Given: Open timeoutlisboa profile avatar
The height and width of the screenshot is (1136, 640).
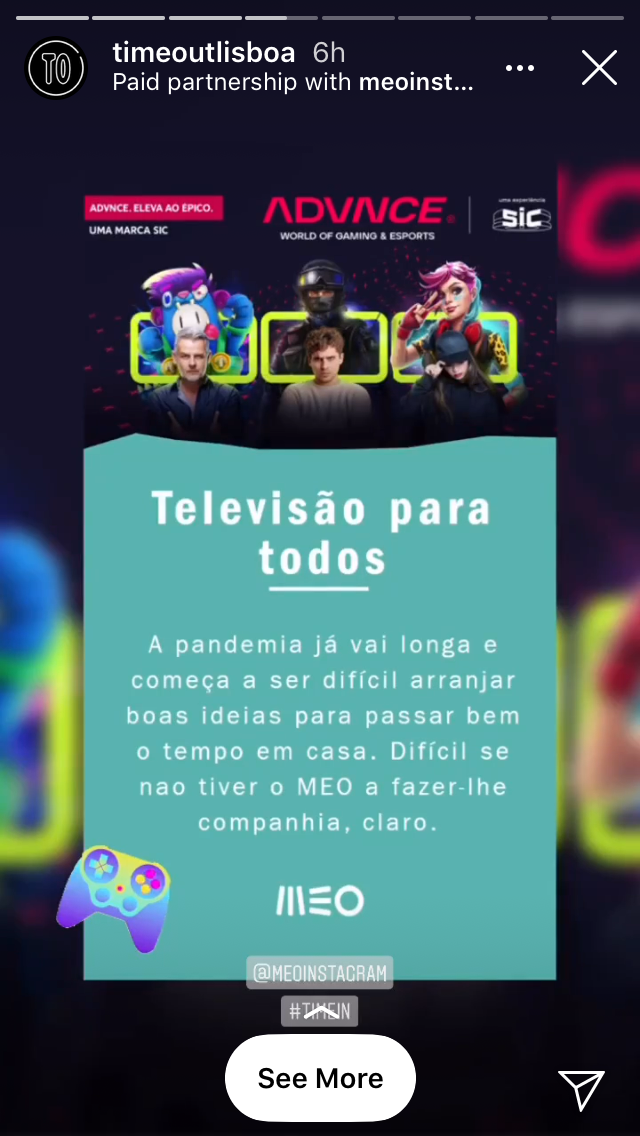Looking at the screenshot, I should [x=56, y=68].
